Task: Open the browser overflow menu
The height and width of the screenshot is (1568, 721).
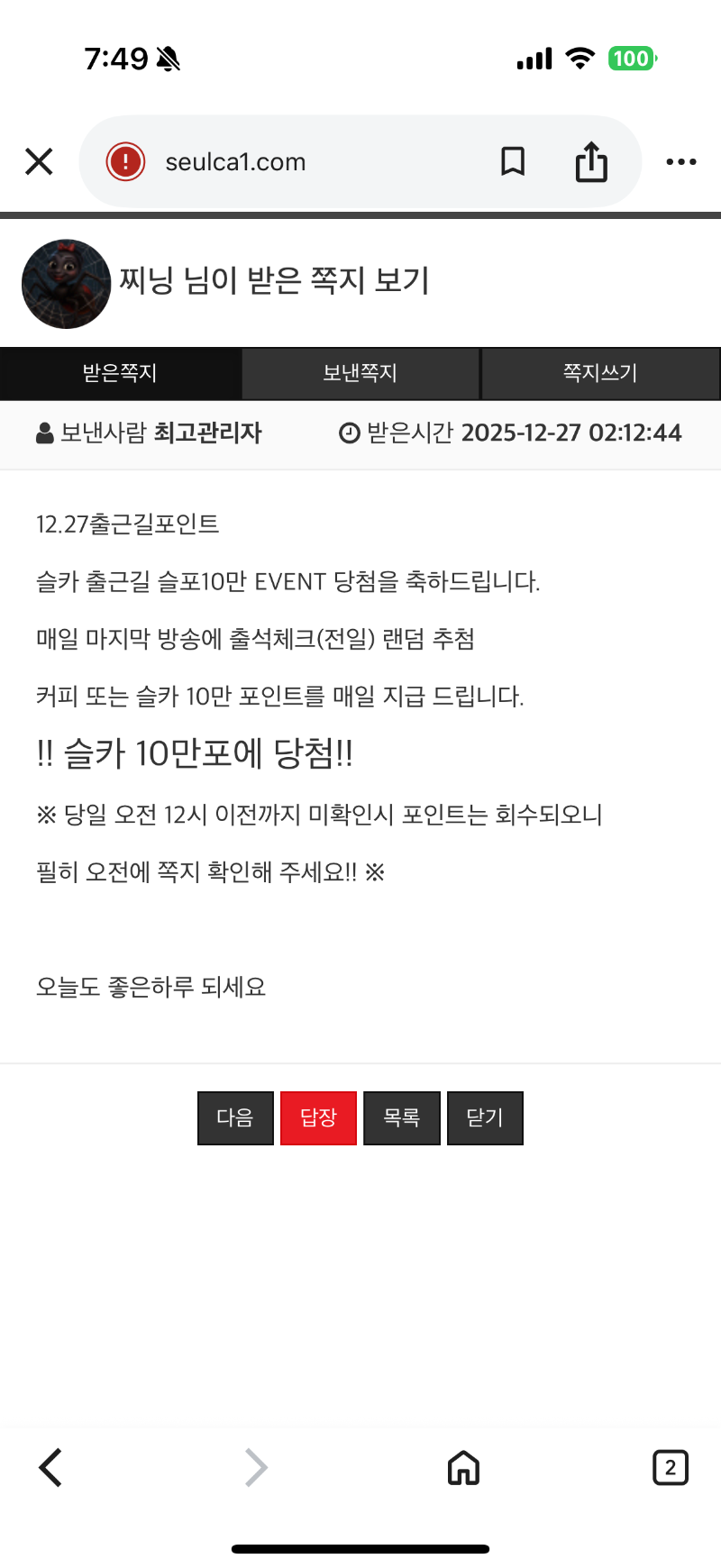Action: pos(680,162)
